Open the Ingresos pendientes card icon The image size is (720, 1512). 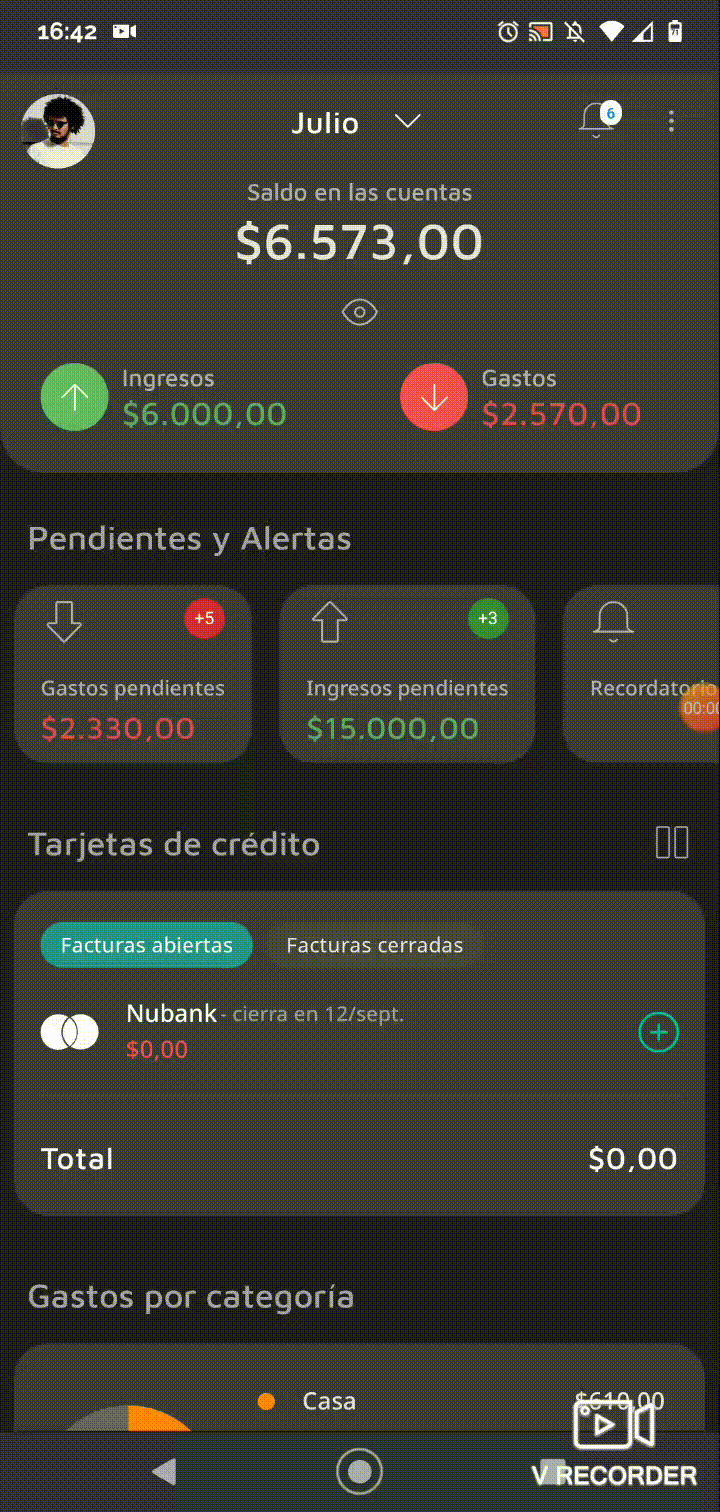click(330, 622)
